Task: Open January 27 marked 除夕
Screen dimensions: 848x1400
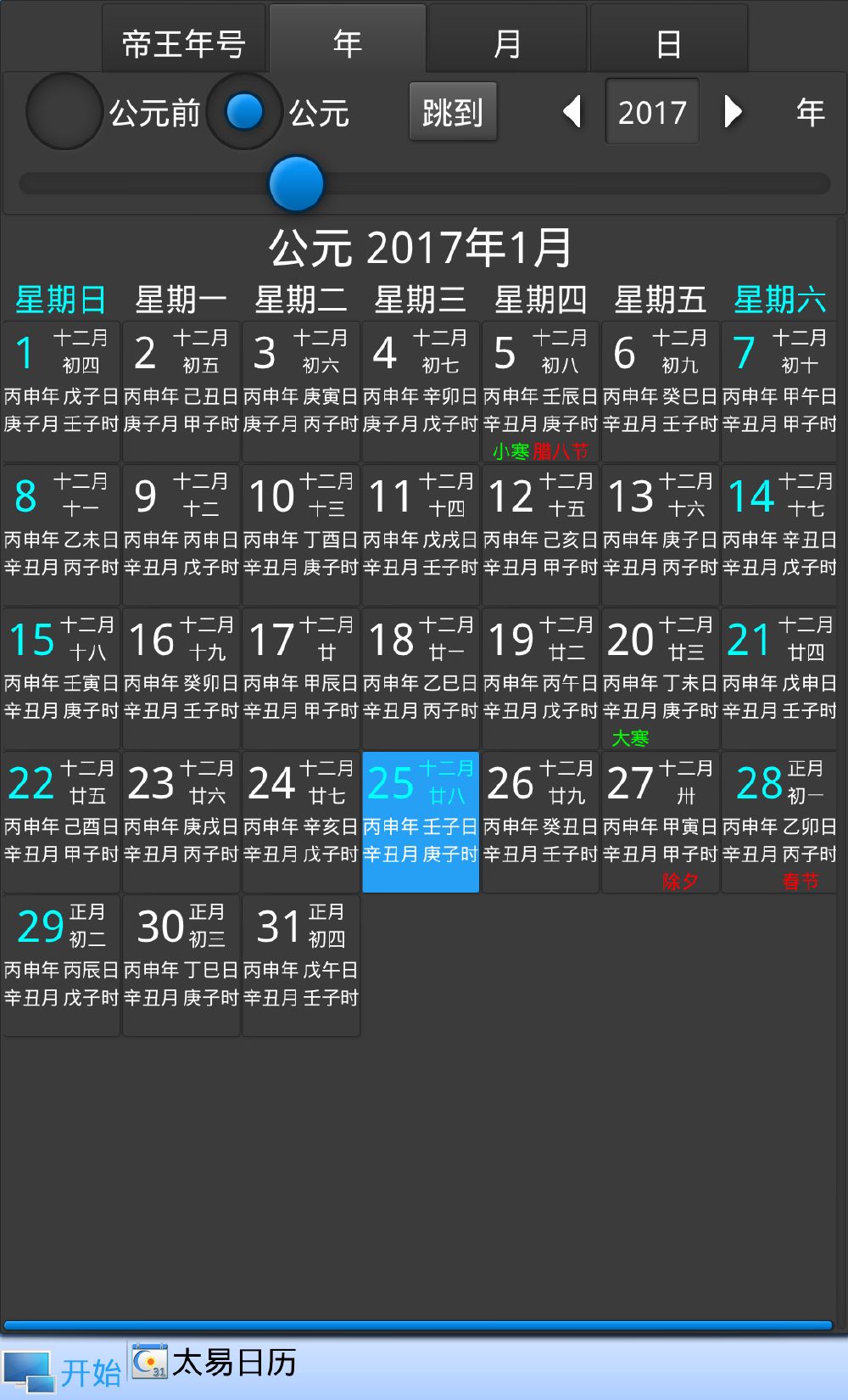Action: 660,822
